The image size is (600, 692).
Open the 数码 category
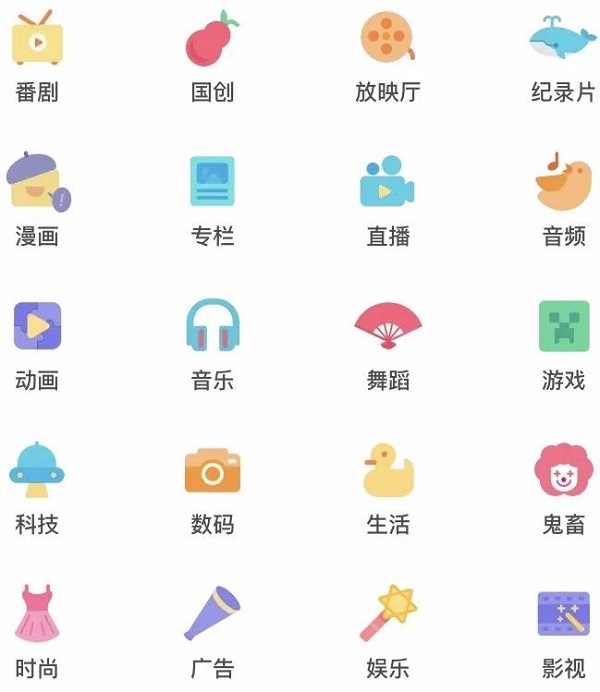212,472
